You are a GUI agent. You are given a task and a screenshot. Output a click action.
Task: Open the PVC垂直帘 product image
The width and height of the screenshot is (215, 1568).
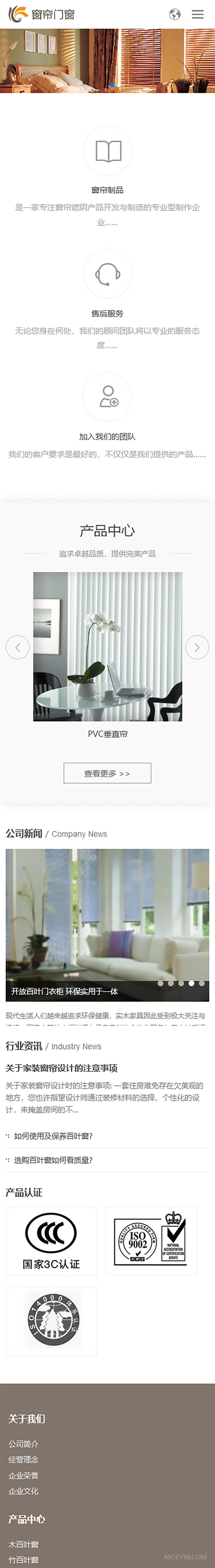[x=107, y=646]
